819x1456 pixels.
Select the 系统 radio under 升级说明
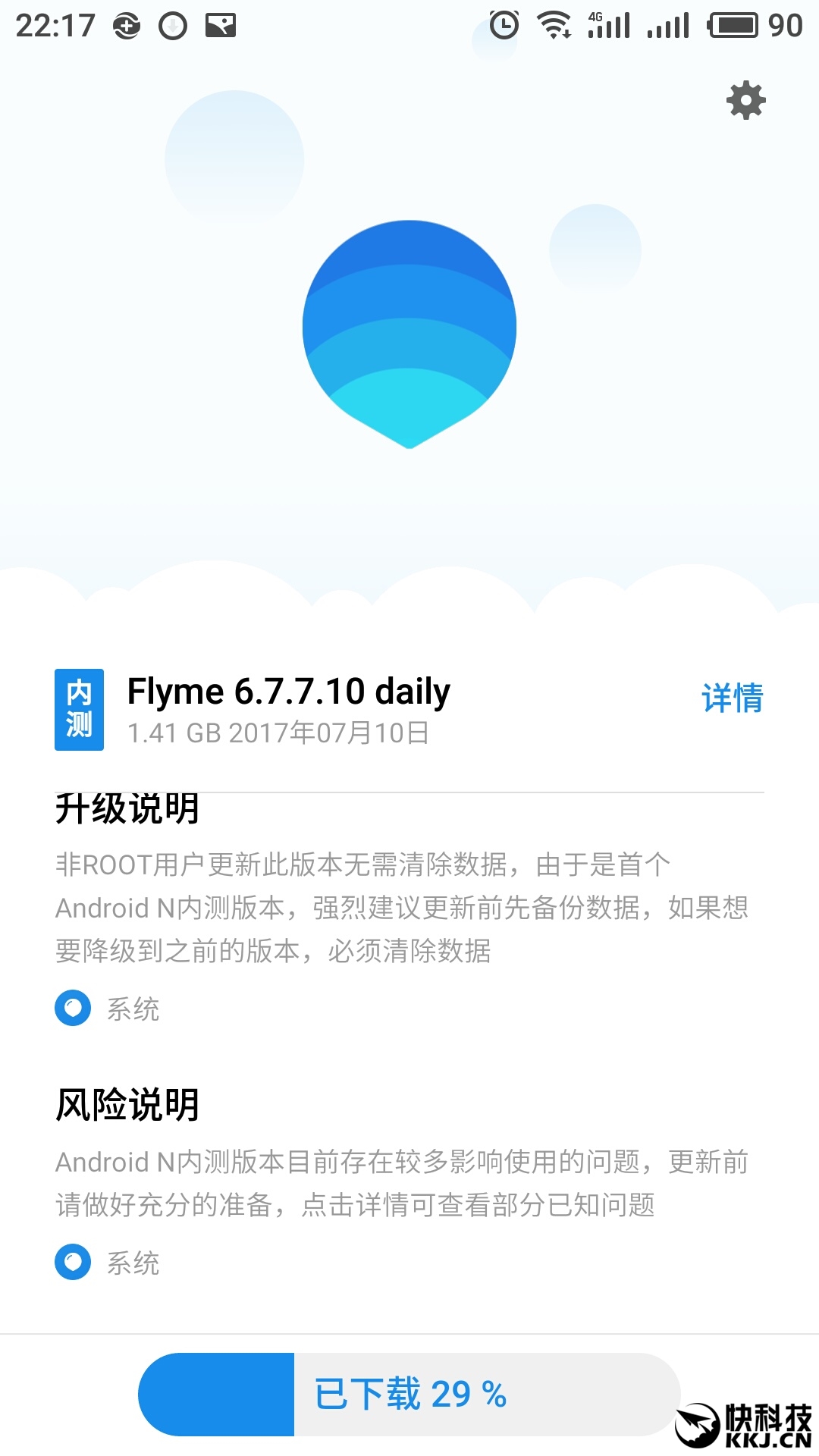click(72, 1009)
